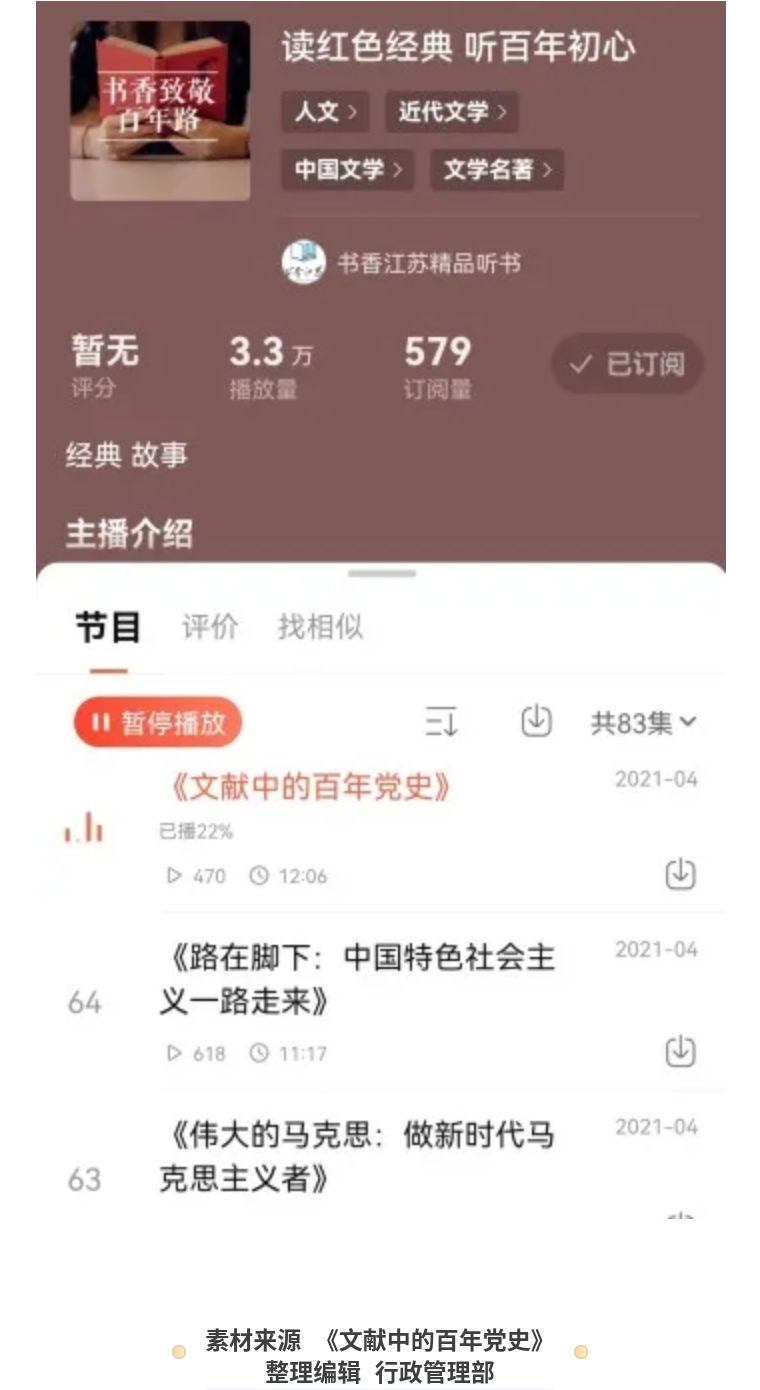The width and height of the screenshot is (760, 1390).
Task: Open the 人文 category tag
Action: [x=325, y=112]
